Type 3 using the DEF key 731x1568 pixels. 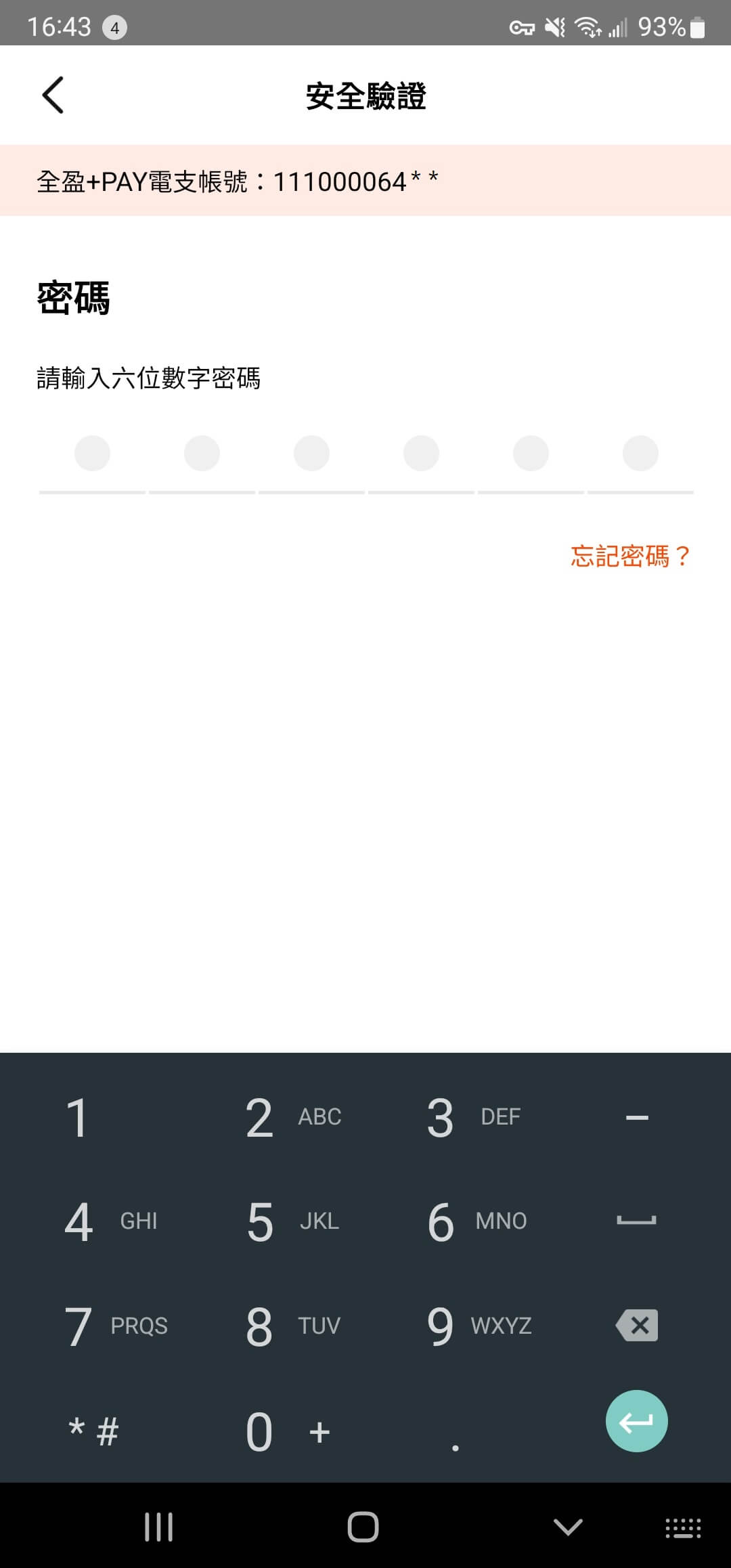(474, 1118)
